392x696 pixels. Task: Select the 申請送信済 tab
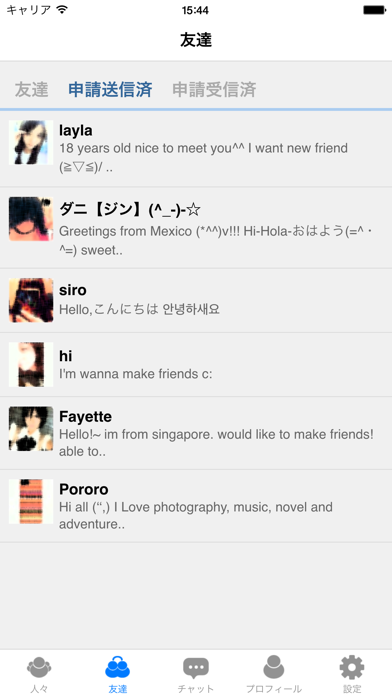110,90
